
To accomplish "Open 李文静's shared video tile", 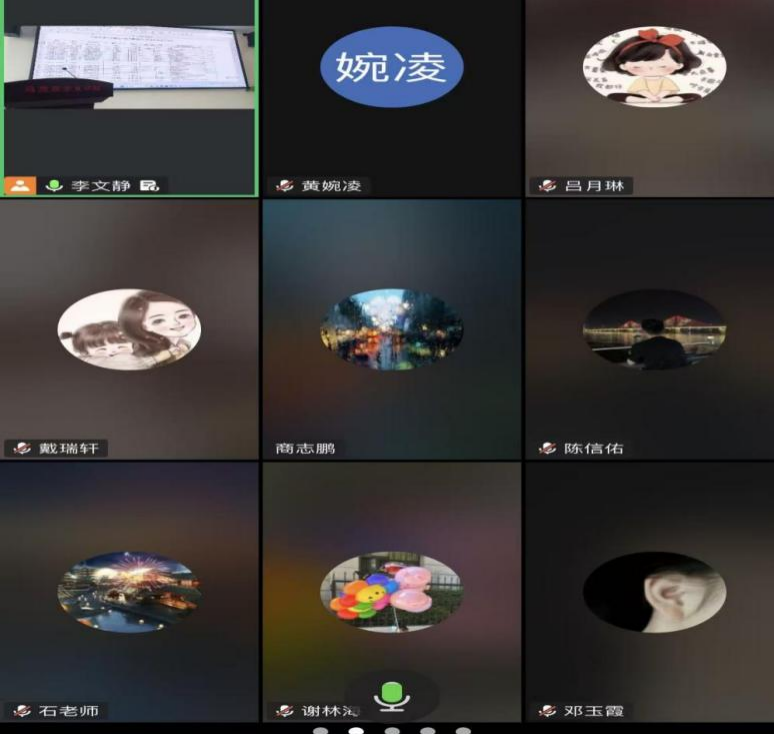I will [129, 95].
